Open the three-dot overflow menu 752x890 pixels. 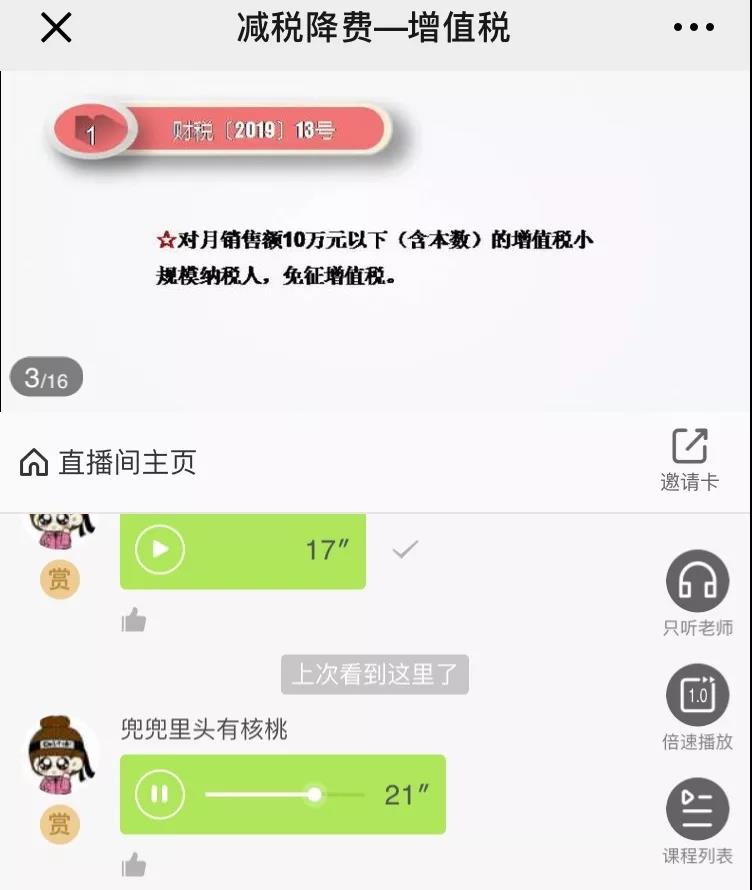694,28
